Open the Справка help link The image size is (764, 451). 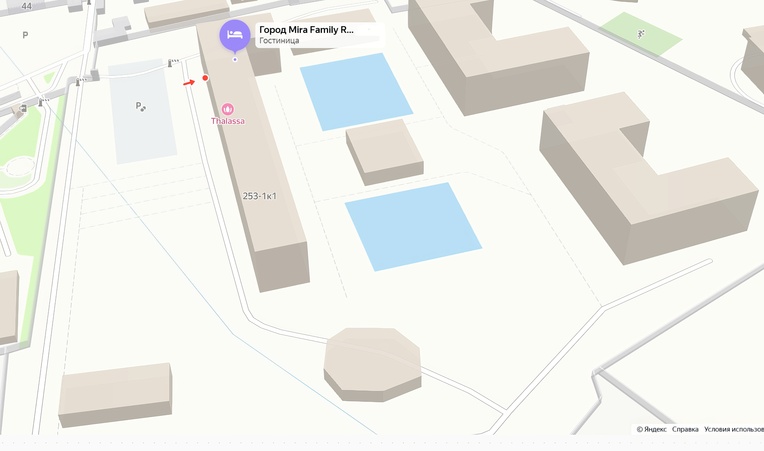(685, 429)
